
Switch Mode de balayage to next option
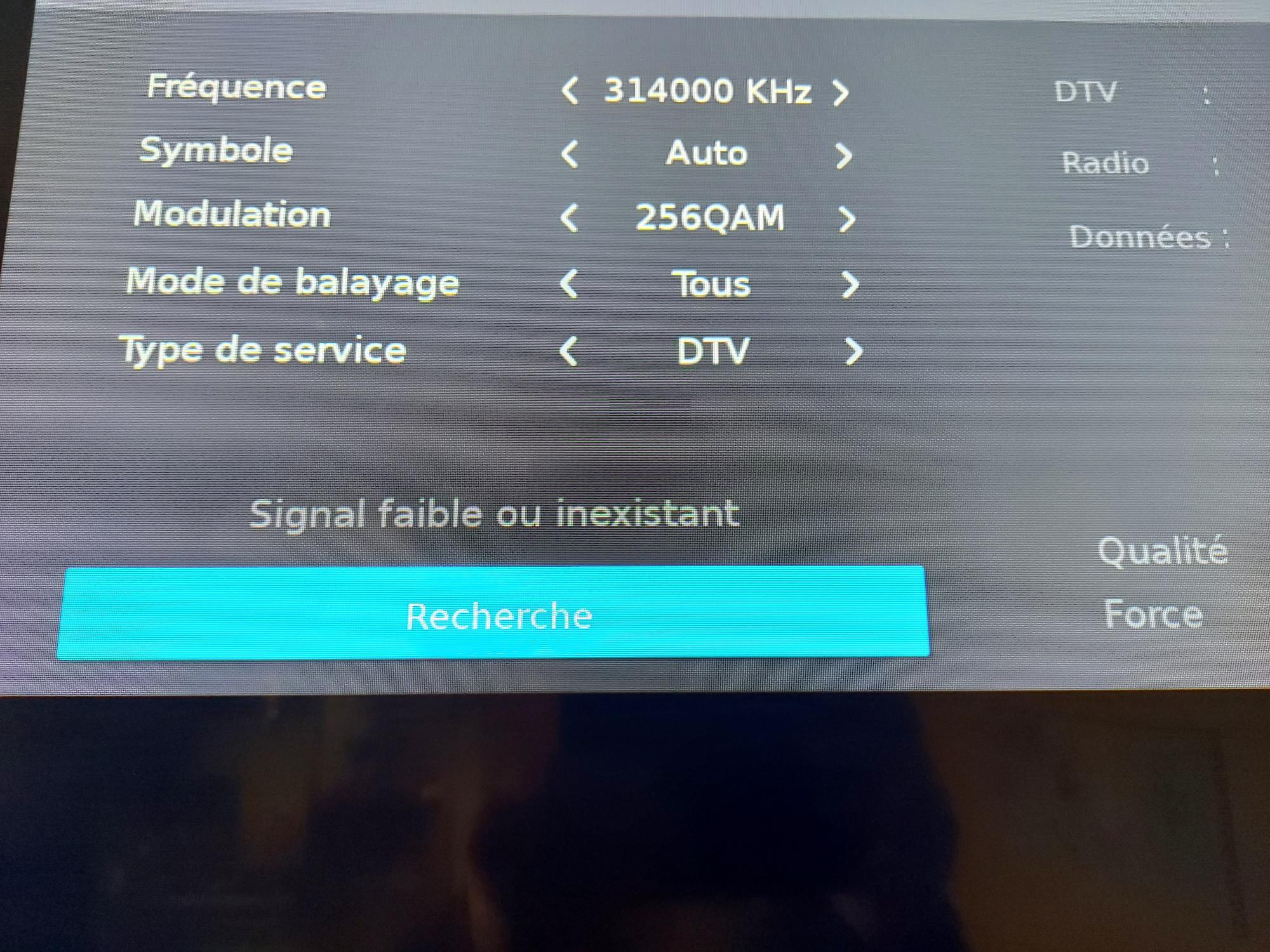[x=850, y=284]
